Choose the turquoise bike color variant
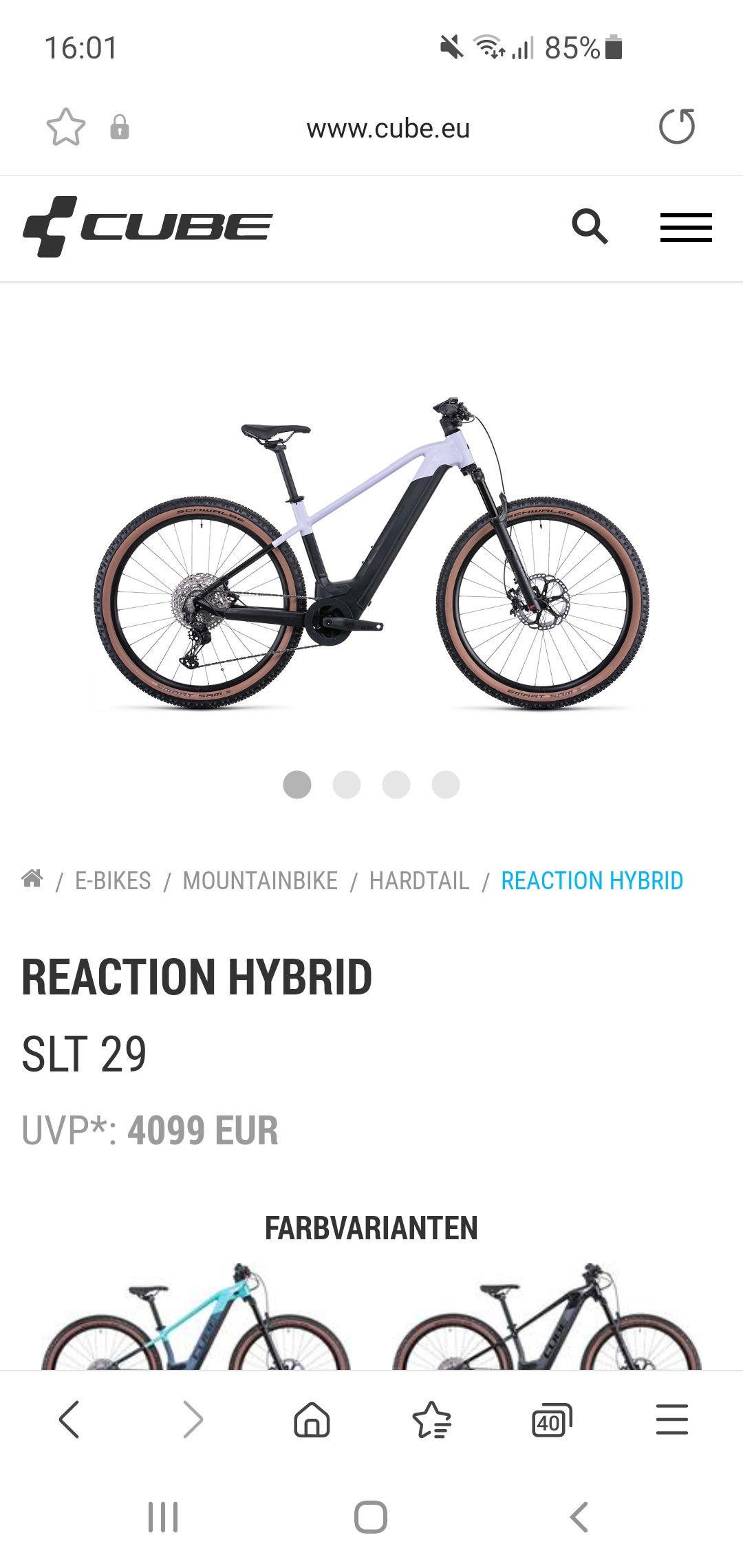The image size is (743, 1568). point(196,1317)
